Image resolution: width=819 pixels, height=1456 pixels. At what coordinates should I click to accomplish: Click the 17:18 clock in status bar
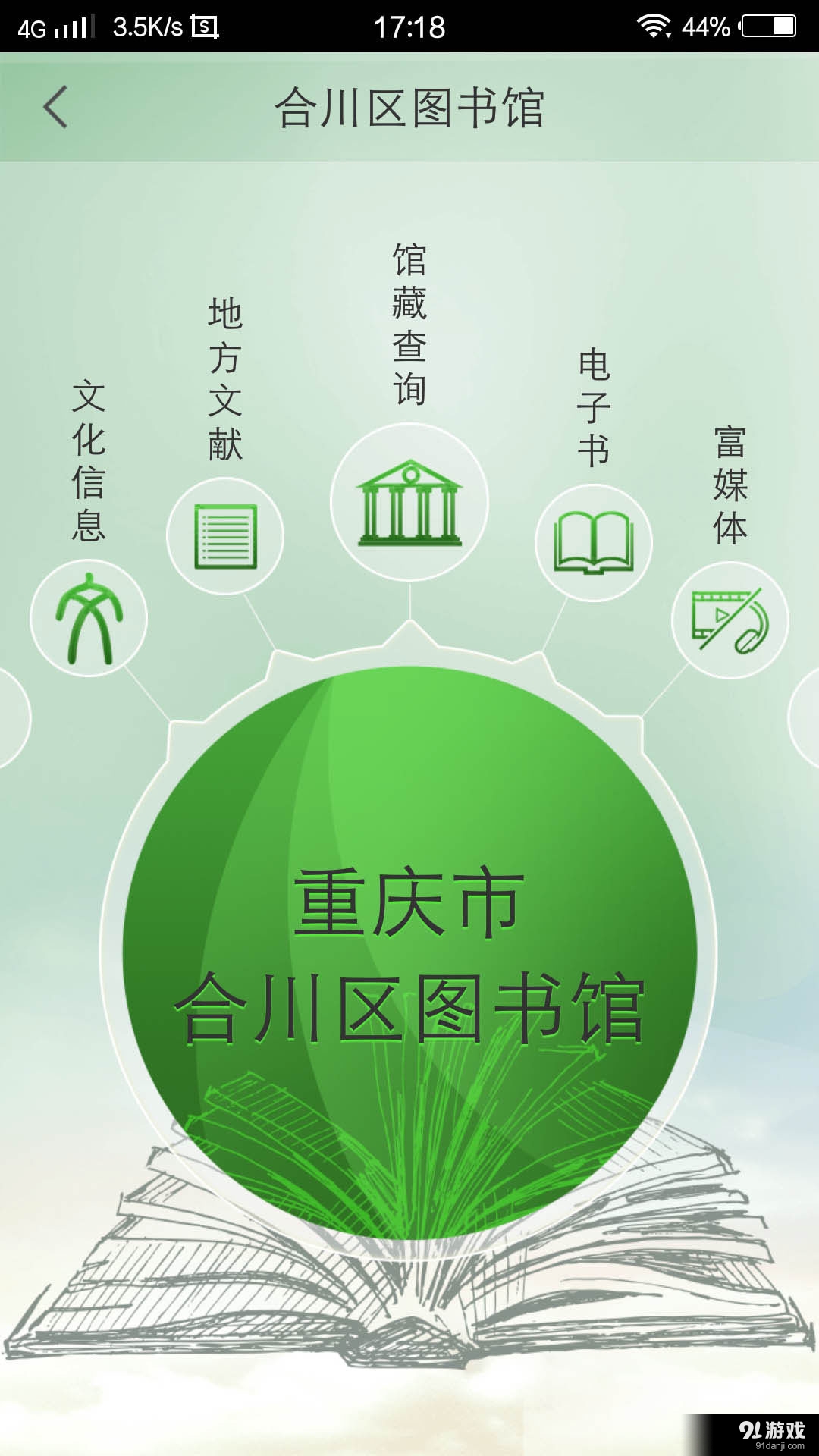(x=409, y=24)
